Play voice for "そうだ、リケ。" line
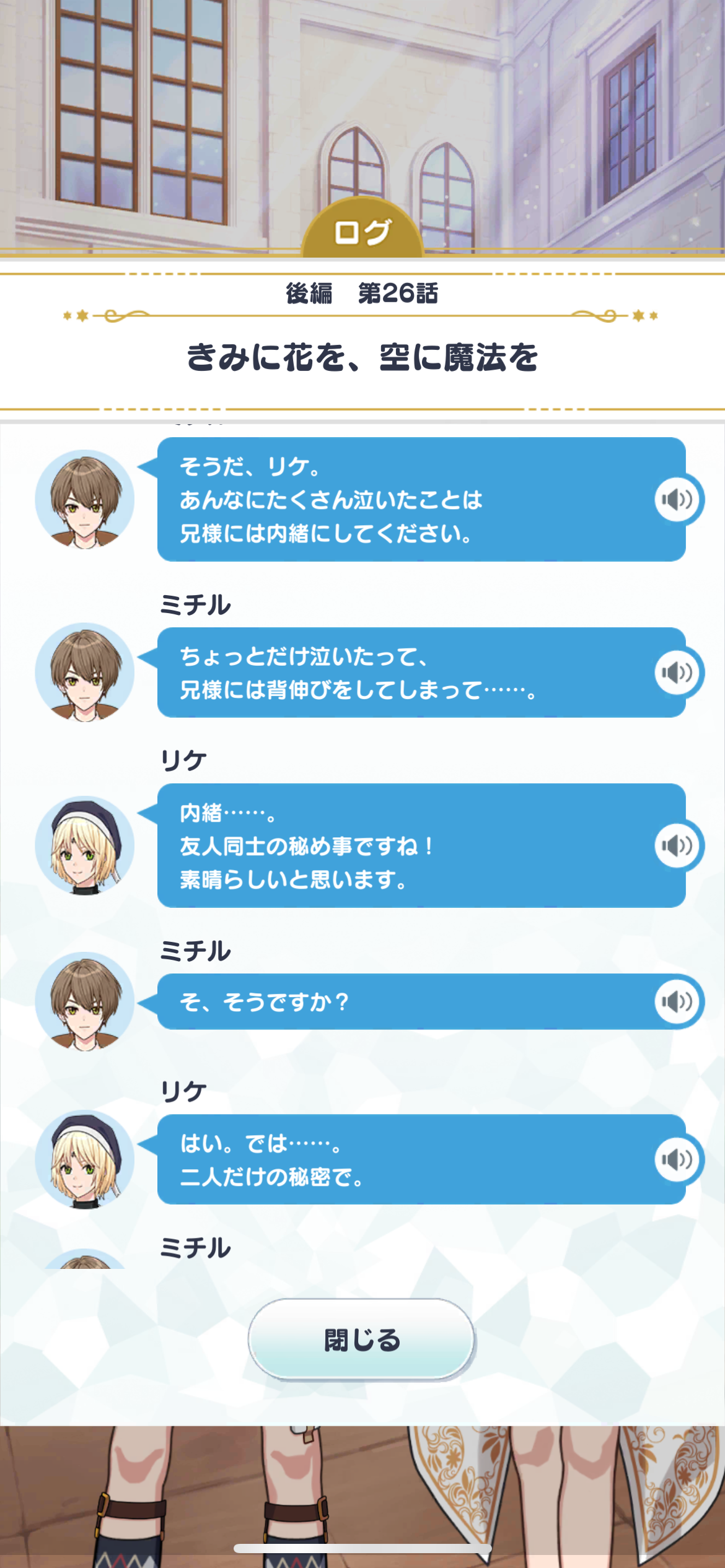 [677, 499]
